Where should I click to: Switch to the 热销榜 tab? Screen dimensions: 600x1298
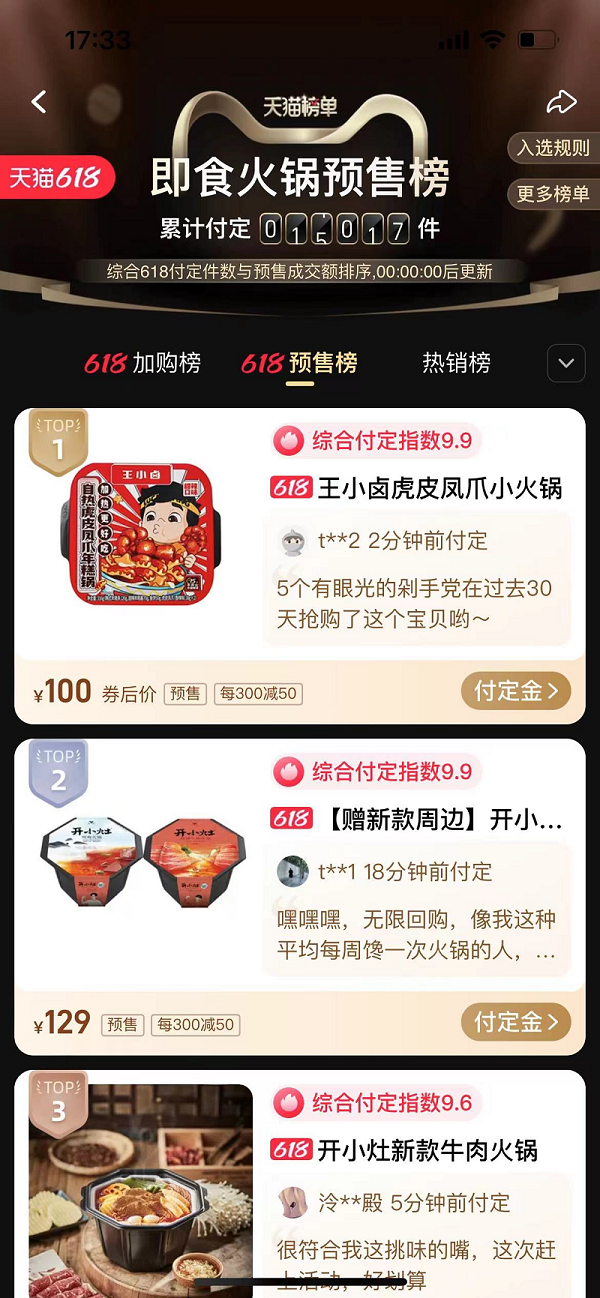(x=456, y=363)
